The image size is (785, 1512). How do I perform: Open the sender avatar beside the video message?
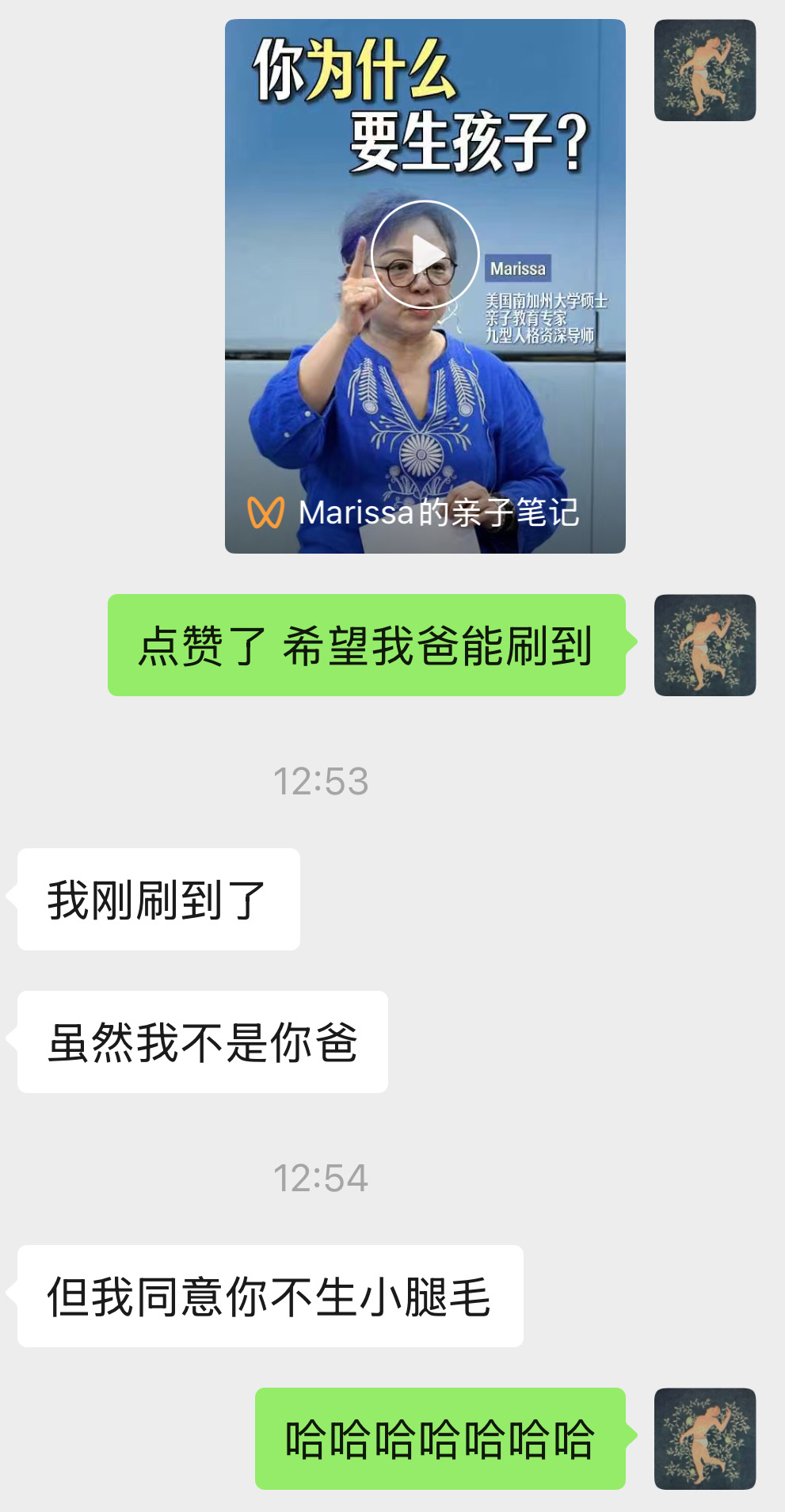(x=705, y=70)
